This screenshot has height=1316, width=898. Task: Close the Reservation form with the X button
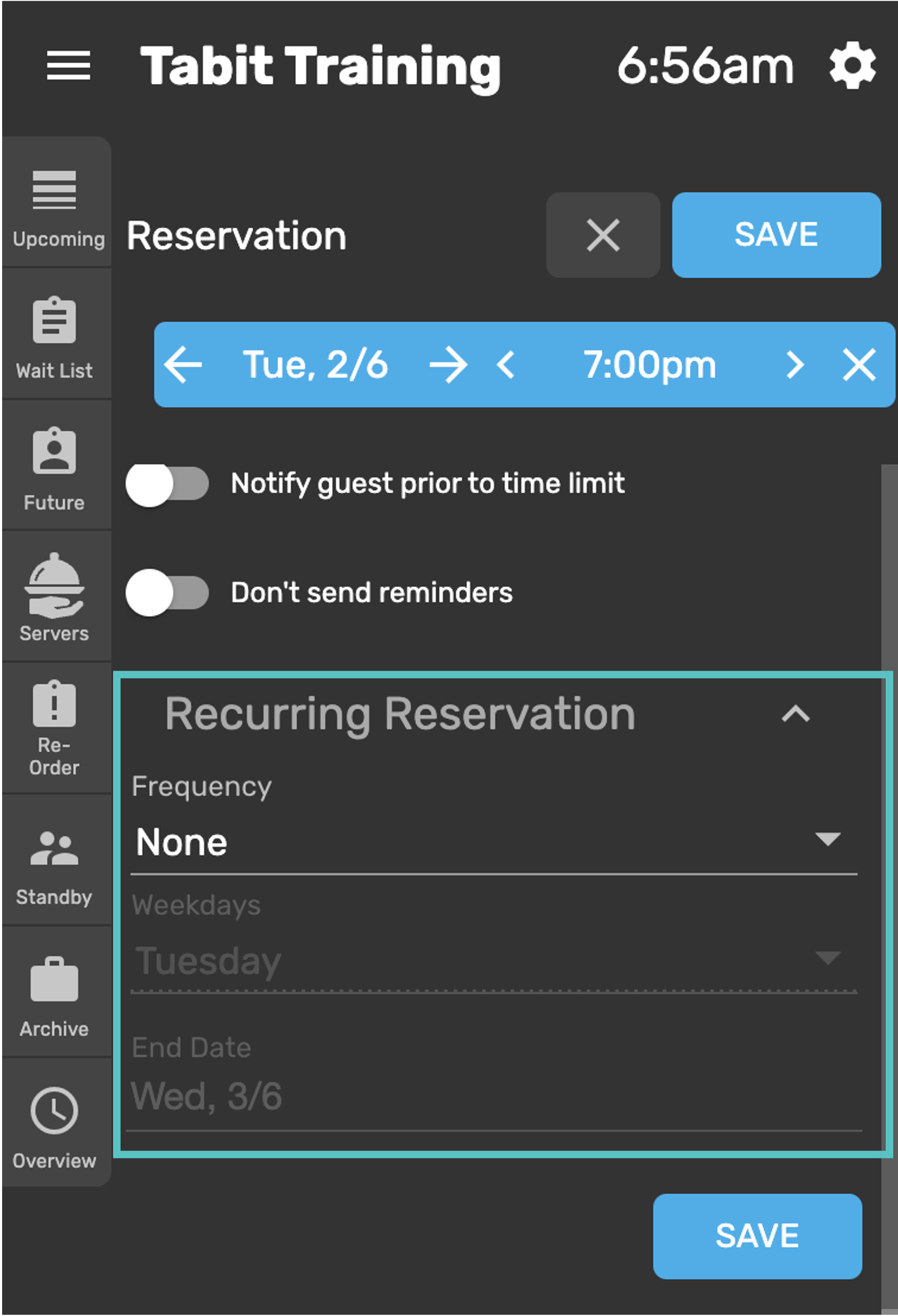603,235
